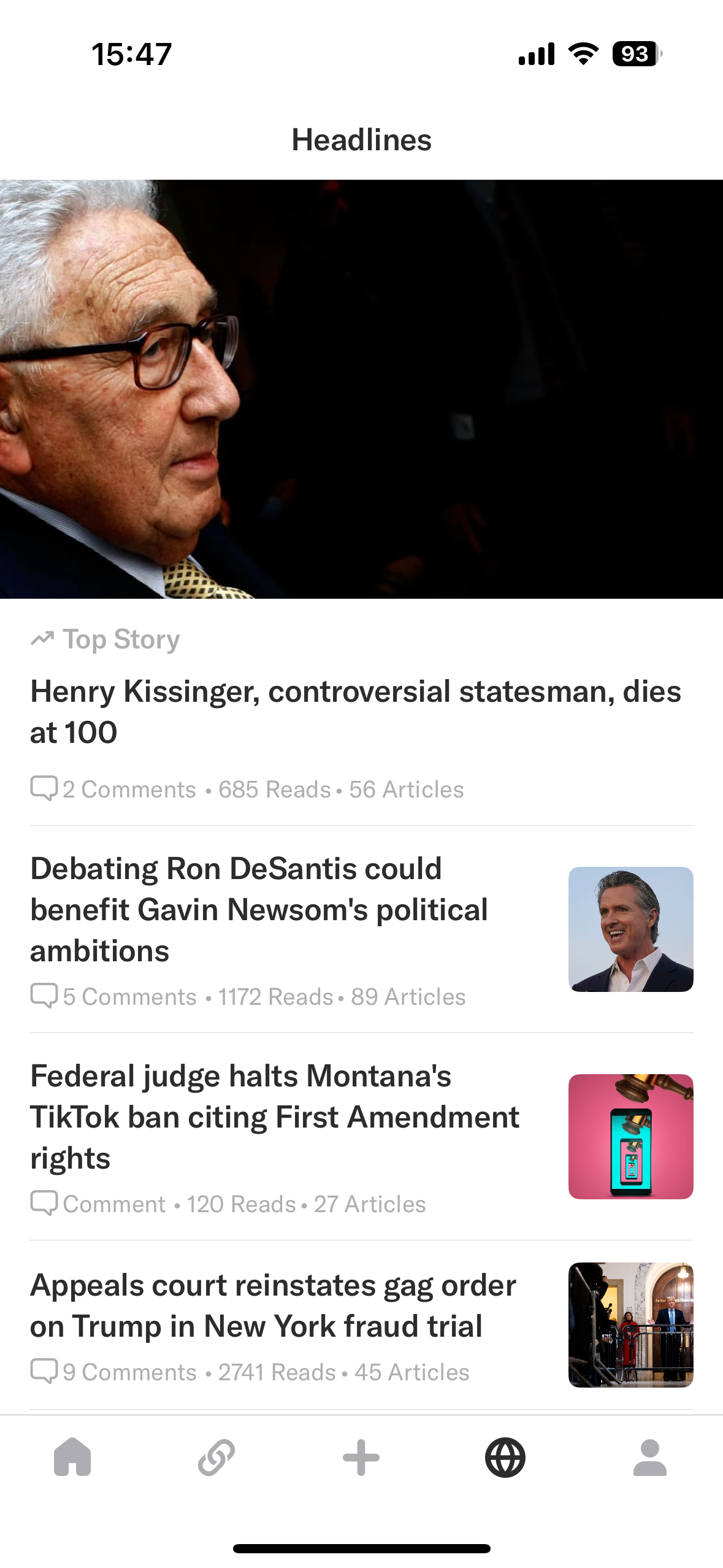Open the Montana TikTok ban story

pyautogui.click(x=275, y=1116)
